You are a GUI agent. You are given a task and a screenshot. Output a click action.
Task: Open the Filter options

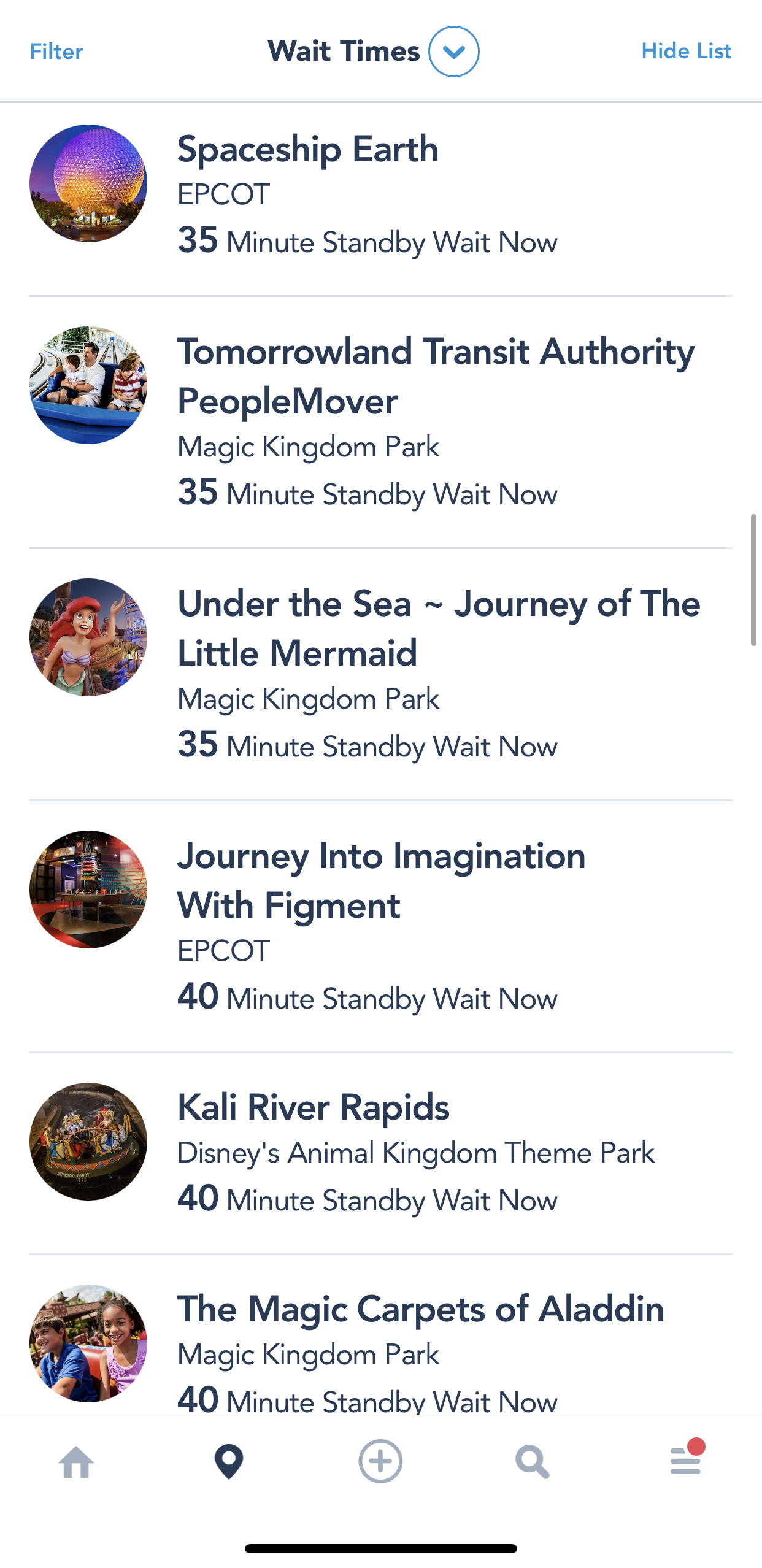pos(56,52)
